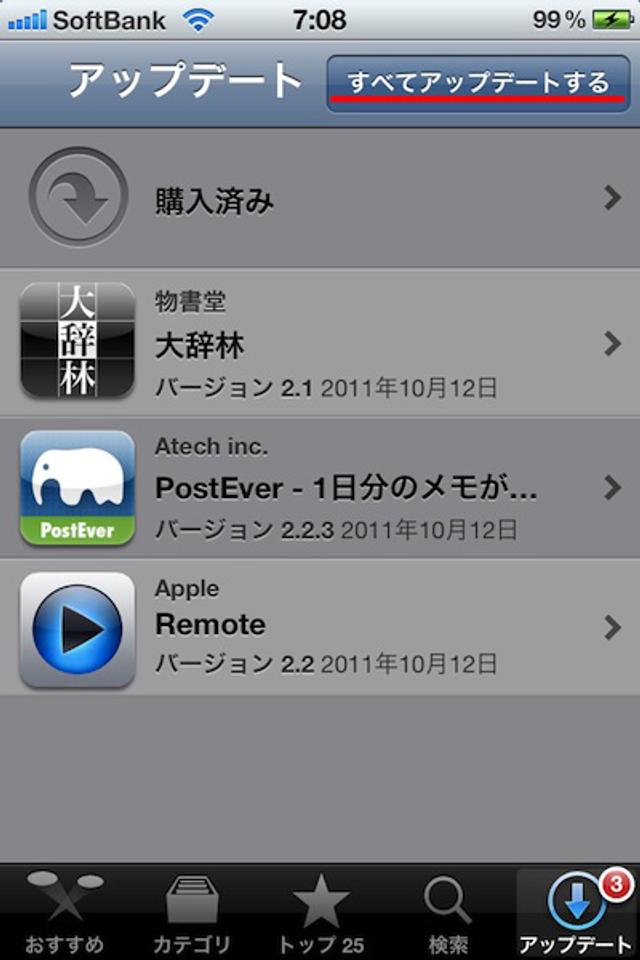Switch to the 検索 tab
This screenshot has width=640, height=960.
pyautogui.click(x=447, y=913)
